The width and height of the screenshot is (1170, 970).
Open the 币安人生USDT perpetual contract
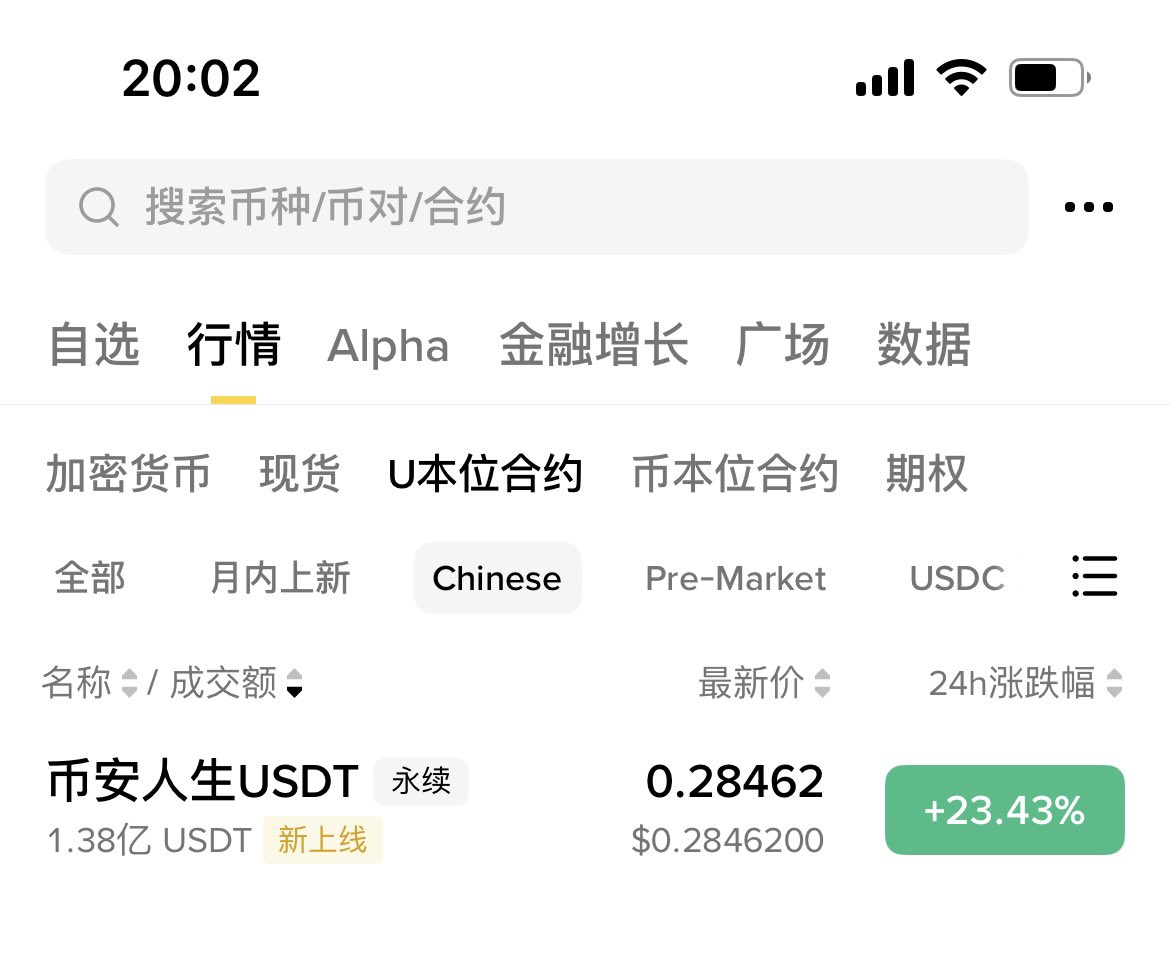[300, 808]
